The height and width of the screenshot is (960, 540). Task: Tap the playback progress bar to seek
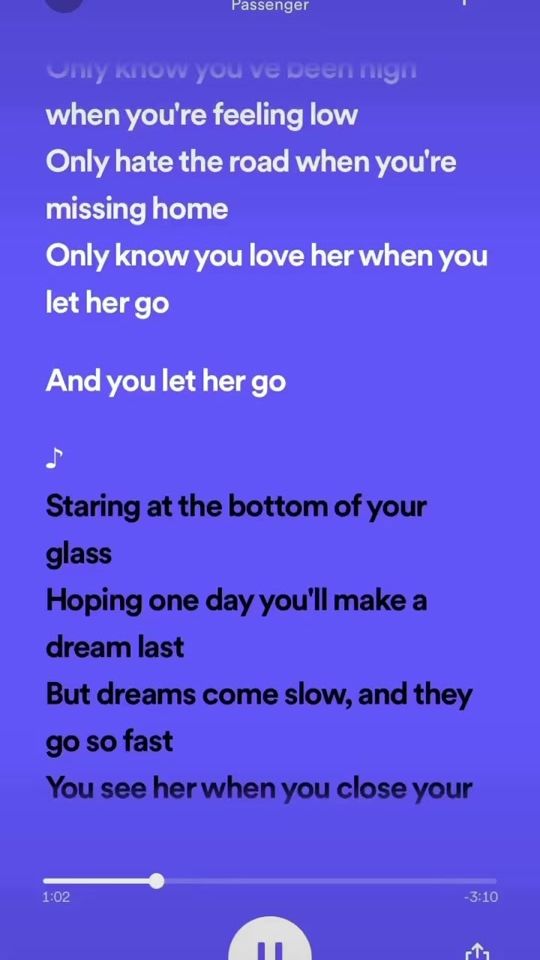[x=269, y=881]
